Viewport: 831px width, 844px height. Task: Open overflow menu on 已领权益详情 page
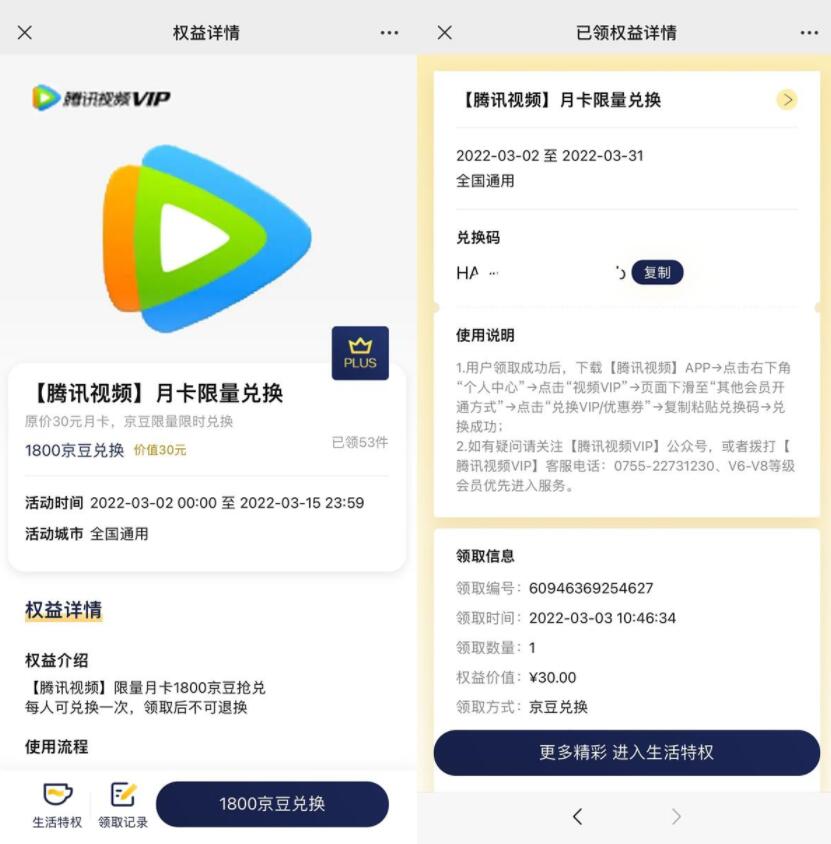point(809,33)
